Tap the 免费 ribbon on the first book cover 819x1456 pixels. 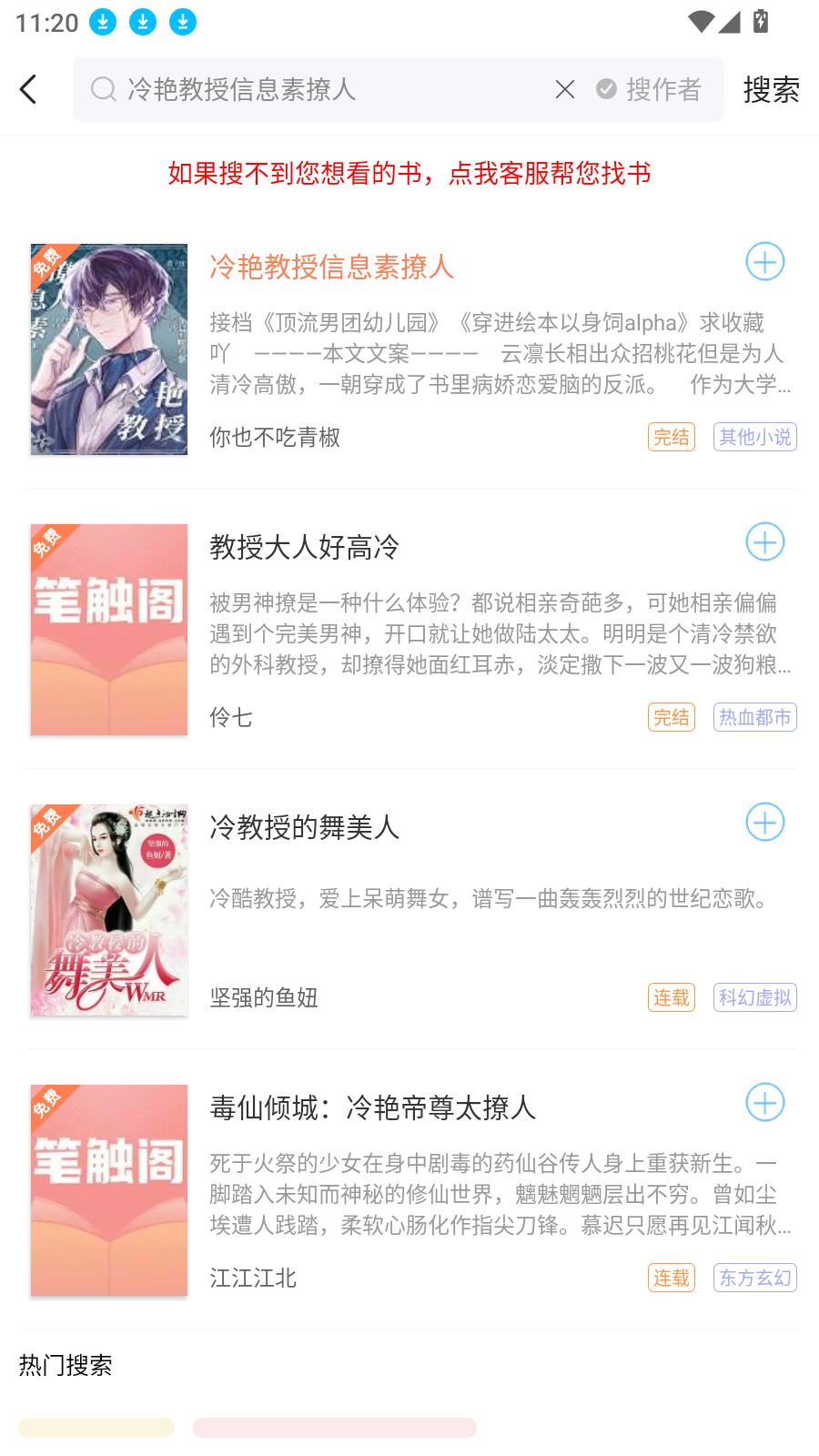(x=45, y=262)
